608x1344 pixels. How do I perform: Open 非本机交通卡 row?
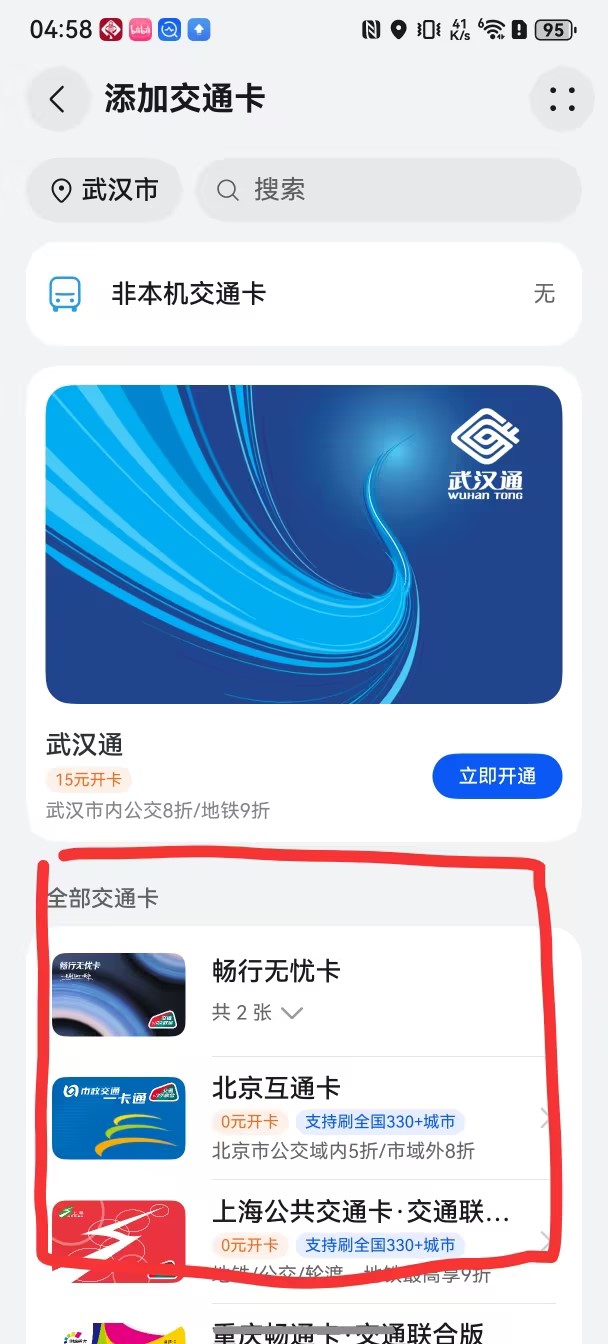coord(303,294)
